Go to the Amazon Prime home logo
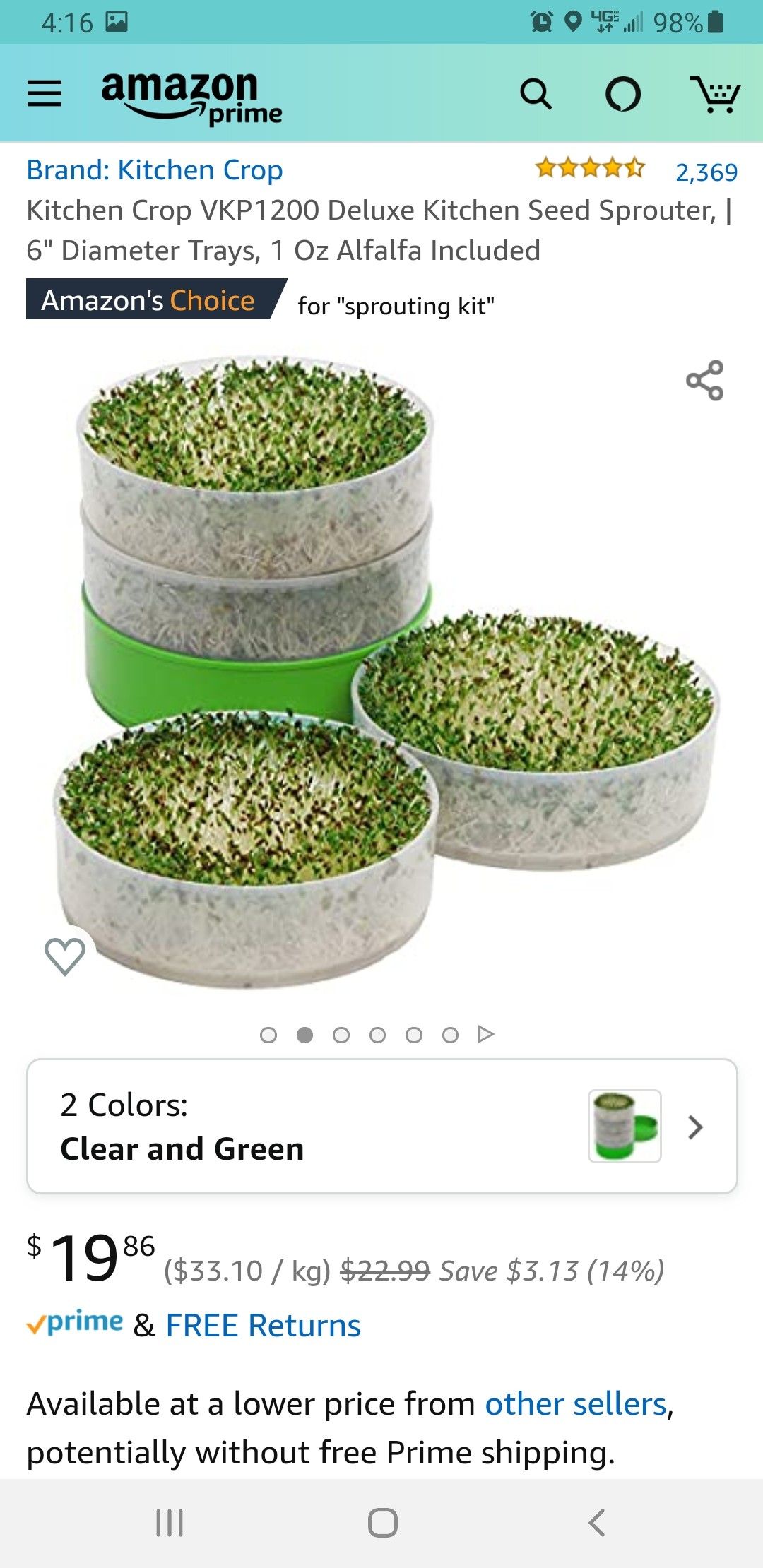763x1568 pixels. click(191, 97)
